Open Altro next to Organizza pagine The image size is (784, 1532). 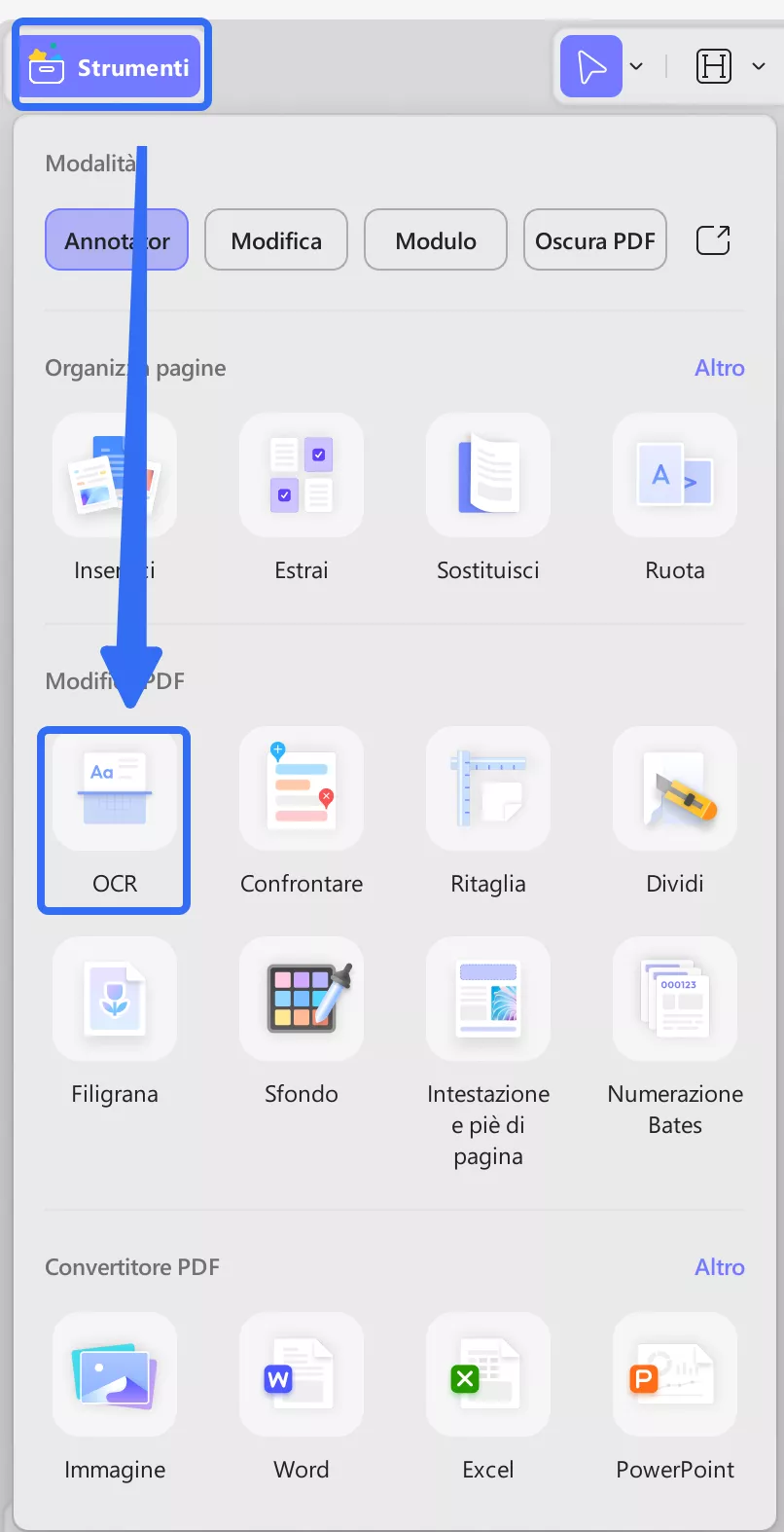click(x=719, y=368)
